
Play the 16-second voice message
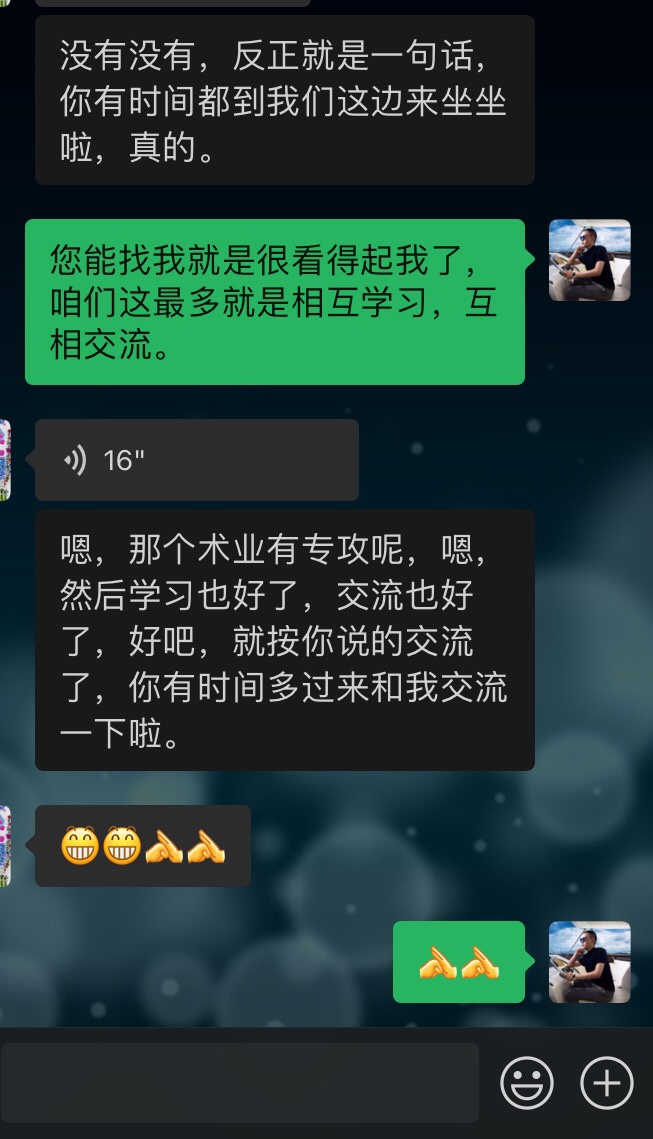[x=196, y=460]
